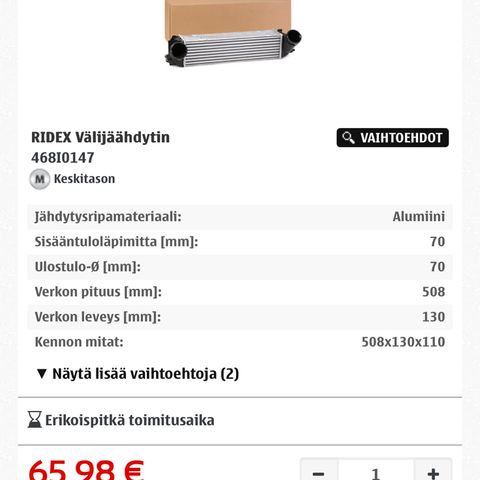
Task: Open RIDEX Välijäähdytin 468I0147 product title
Action: (100, 147)
